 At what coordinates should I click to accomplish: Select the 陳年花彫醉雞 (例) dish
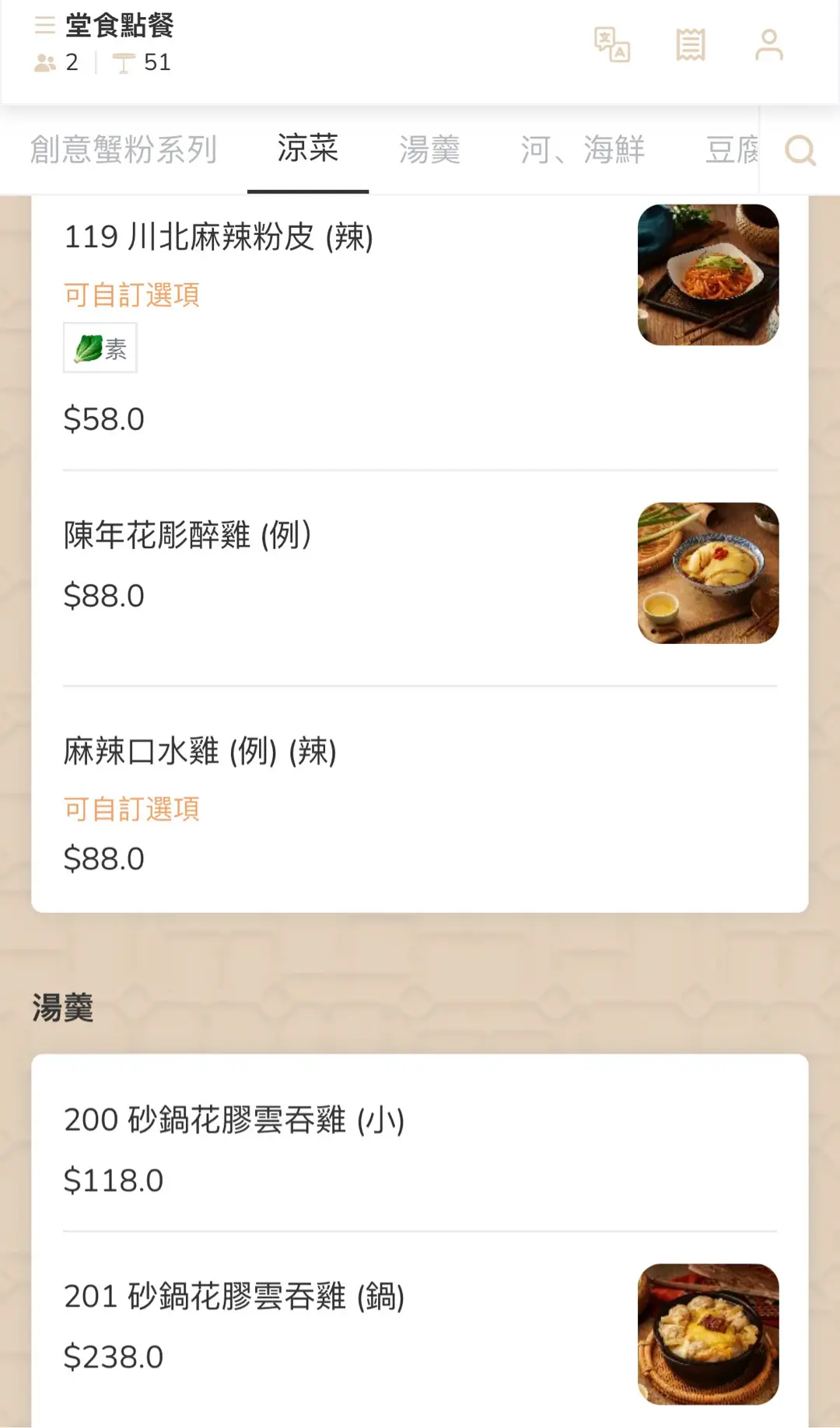(187, 535)
